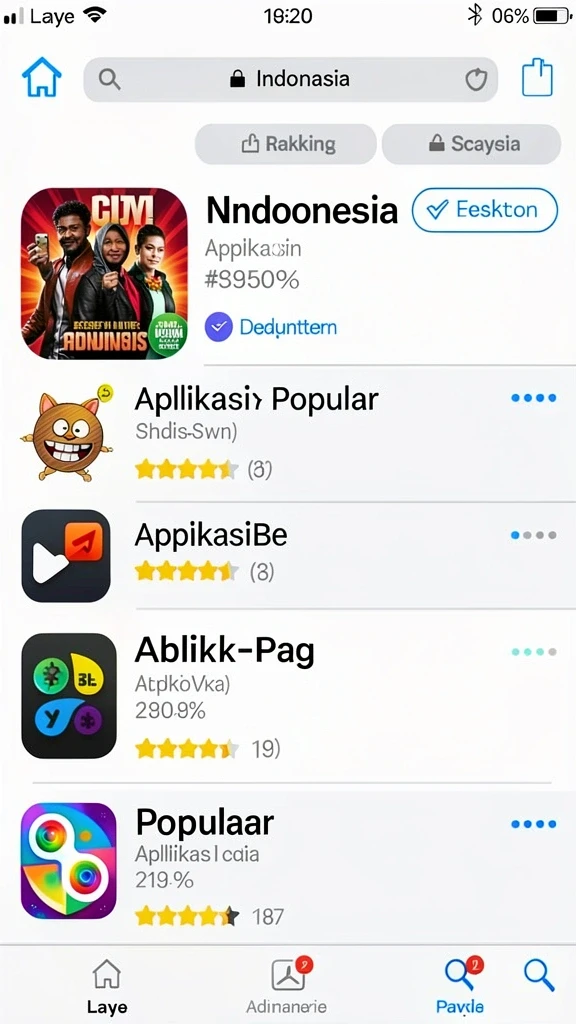576x1024 pixels.
Task: Select the Scaysia chip
Action: pyautogui.click(x=472, y=144)
